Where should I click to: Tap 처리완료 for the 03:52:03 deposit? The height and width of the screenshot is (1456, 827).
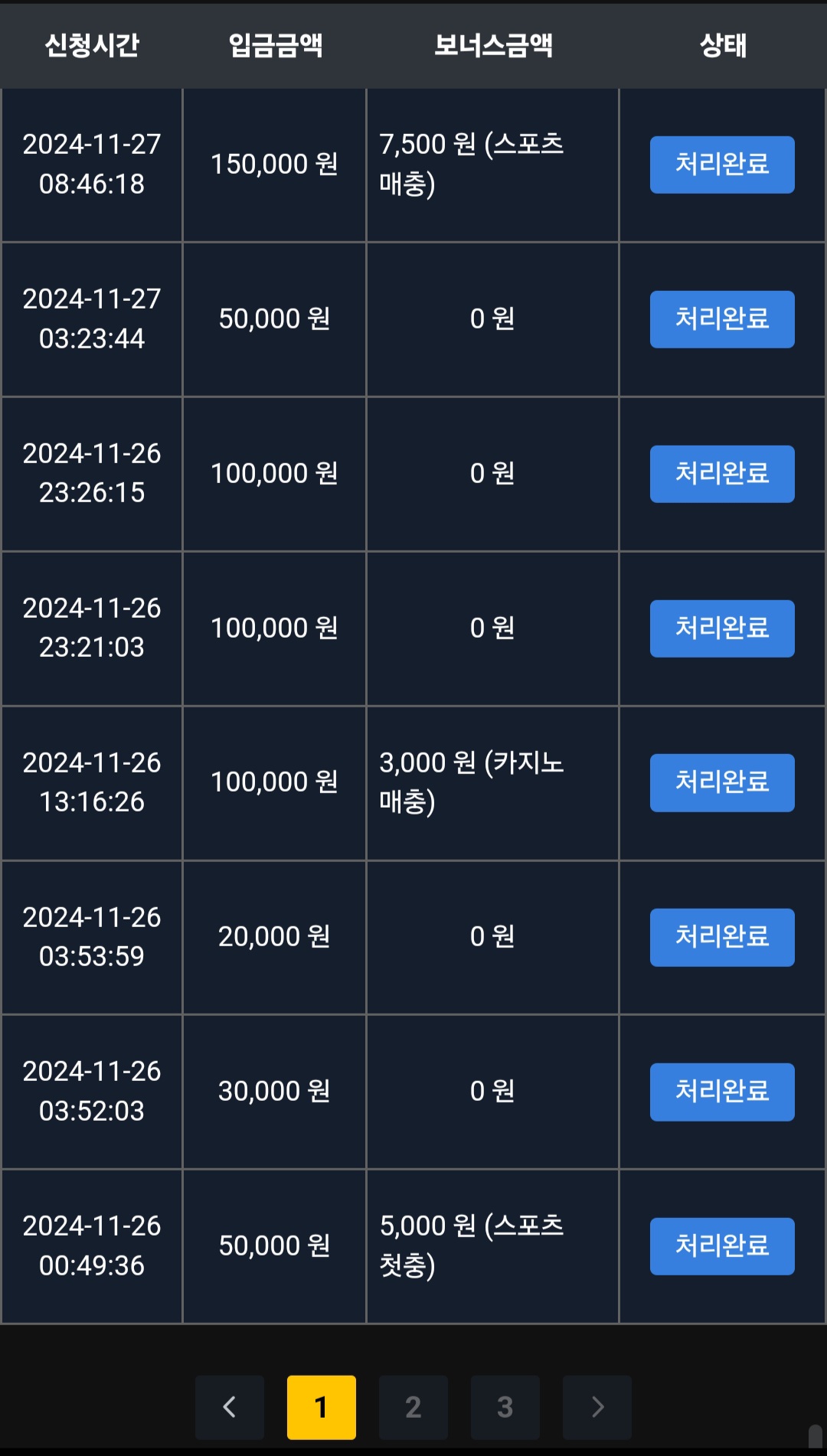[x=722, y=1092]
